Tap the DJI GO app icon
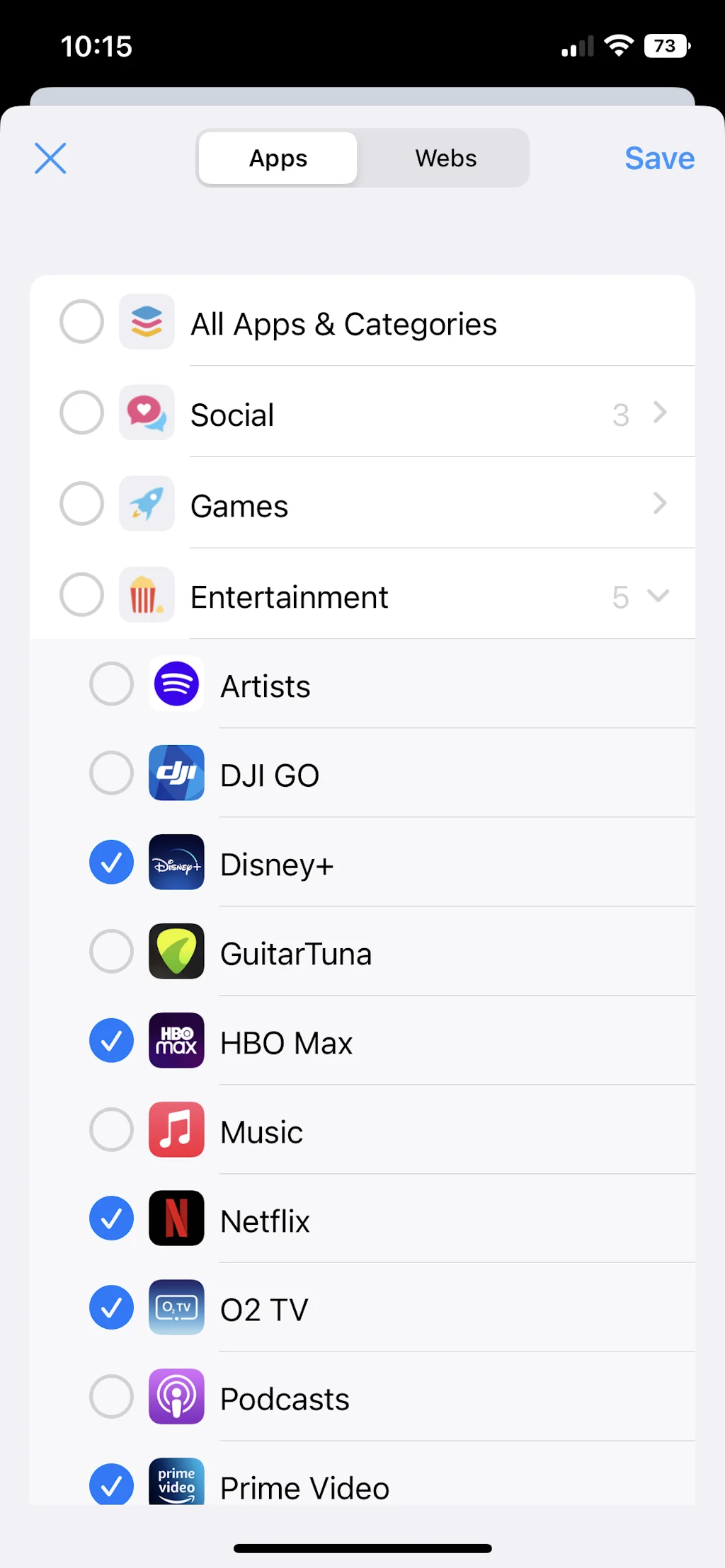This screenshot has width=725, height=1568. pyautogui.click(x=176, y=773)
